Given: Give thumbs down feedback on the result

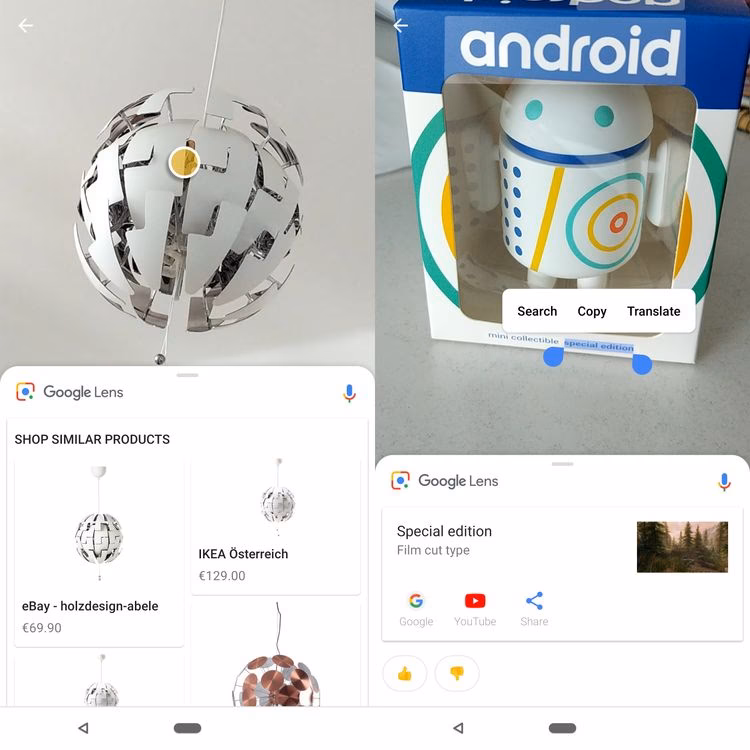Looking at the screenshot, I should (x=457, y=673).
